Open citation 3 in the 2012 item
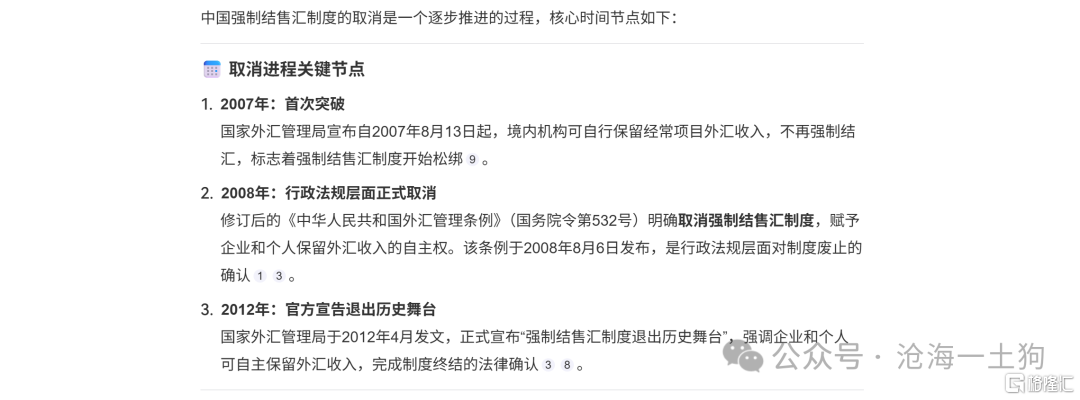1080x400 pixels. (x=547, y=365)
